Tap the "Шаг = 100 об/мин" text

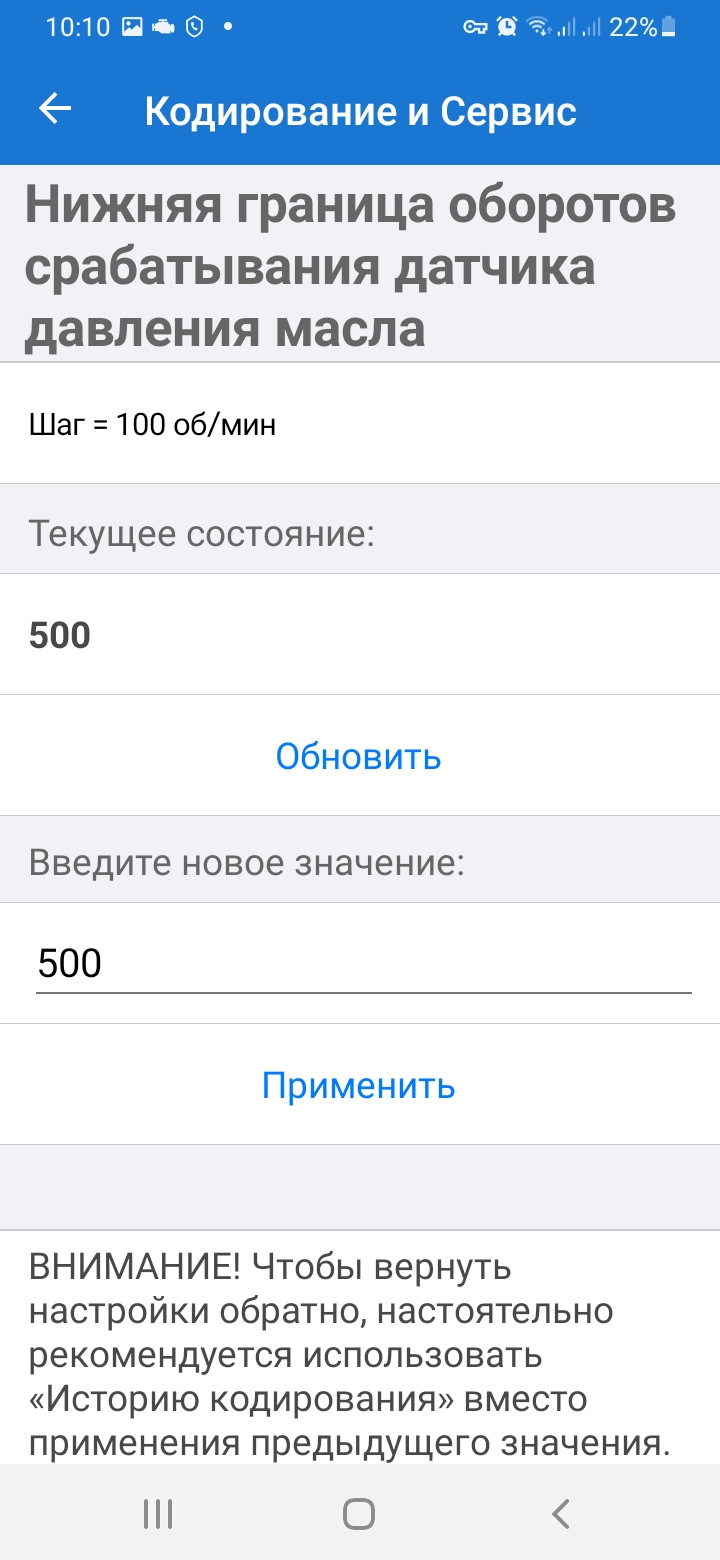[152, 423]
